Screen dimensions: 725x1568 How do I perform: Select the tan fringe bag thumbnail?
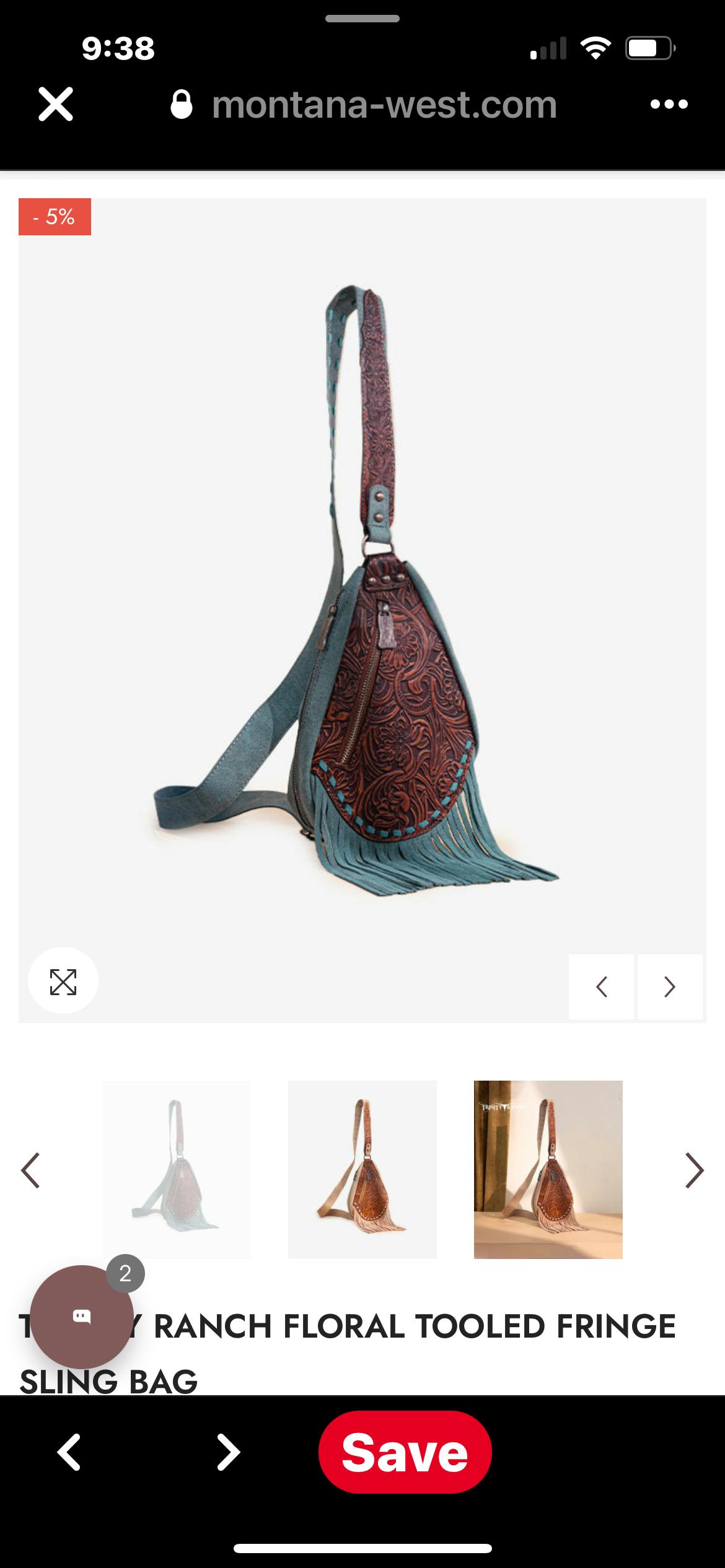point(362,1169)
